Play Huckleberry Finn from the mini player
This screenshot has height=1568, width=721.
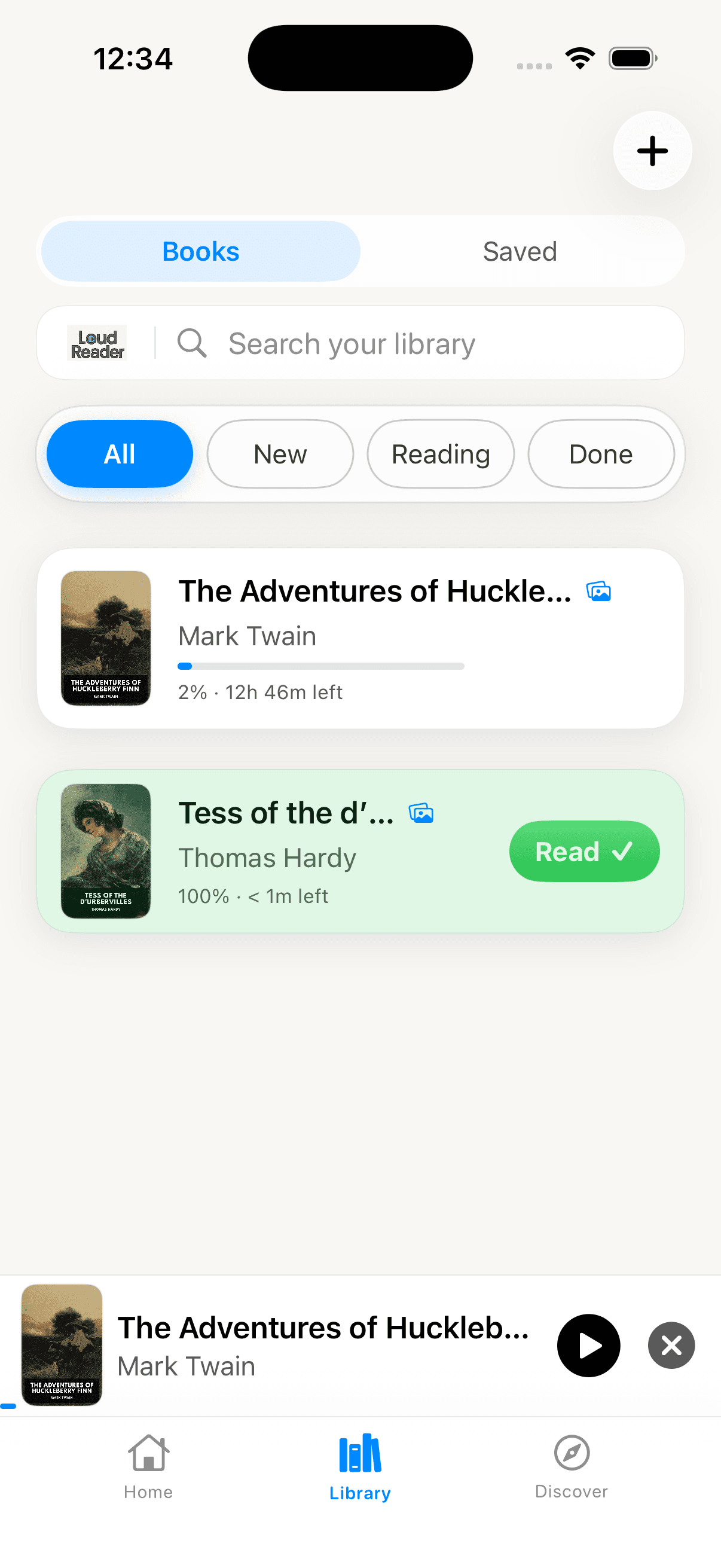pyautogui.click(x=588, y=1344)
